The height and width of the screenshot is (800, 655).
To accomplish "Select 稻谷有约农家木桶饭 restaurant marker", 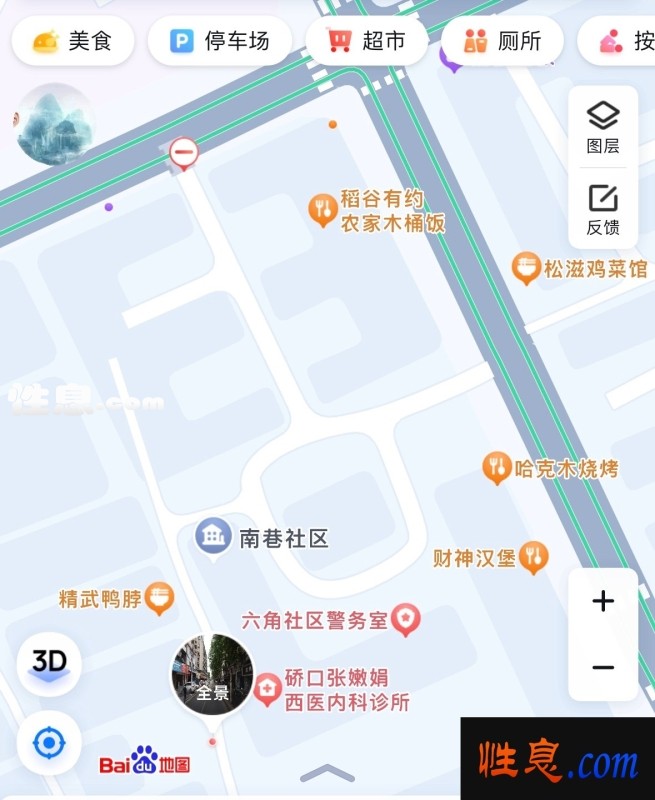I will (x=322, y=211).
